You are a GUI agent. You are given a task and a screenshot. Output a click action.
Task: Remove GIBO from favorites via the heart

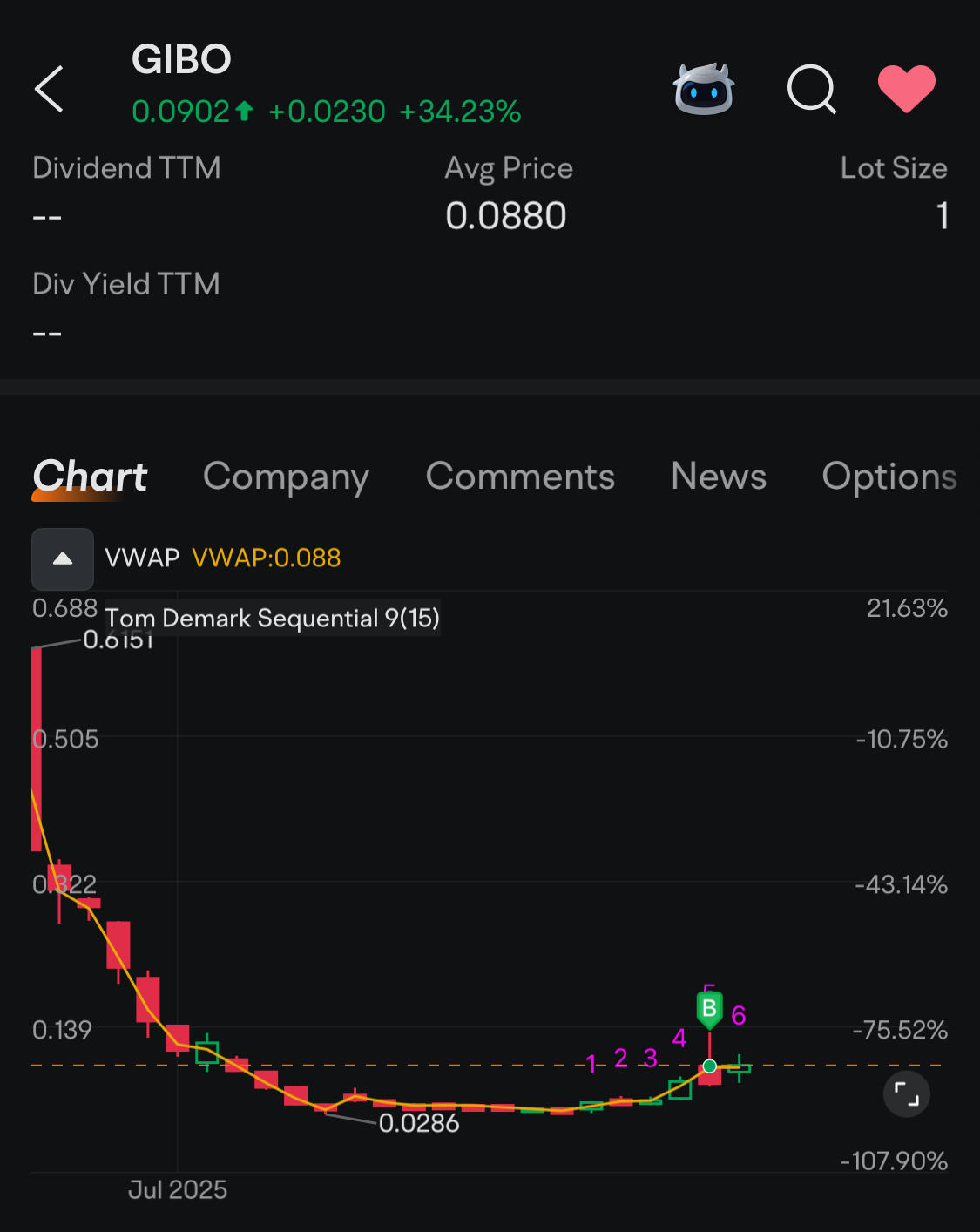click(906, 89)
